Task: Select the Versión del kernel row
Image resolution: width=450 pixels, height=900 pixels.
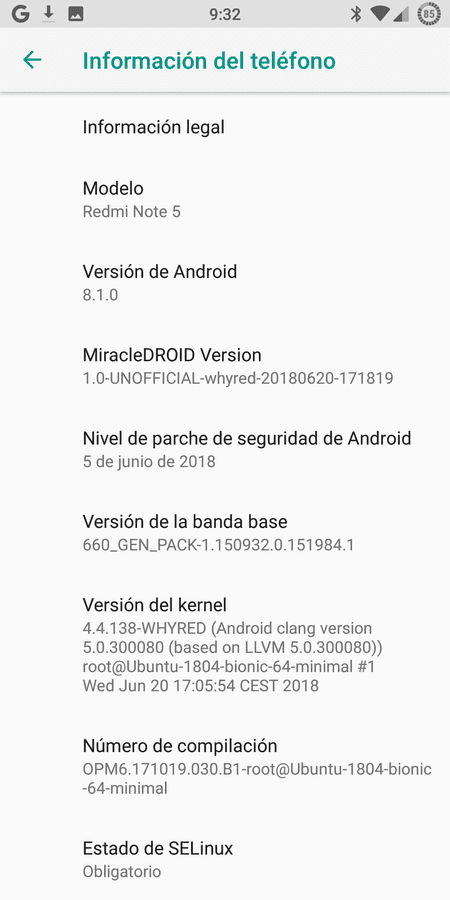Action: point(225,644)
